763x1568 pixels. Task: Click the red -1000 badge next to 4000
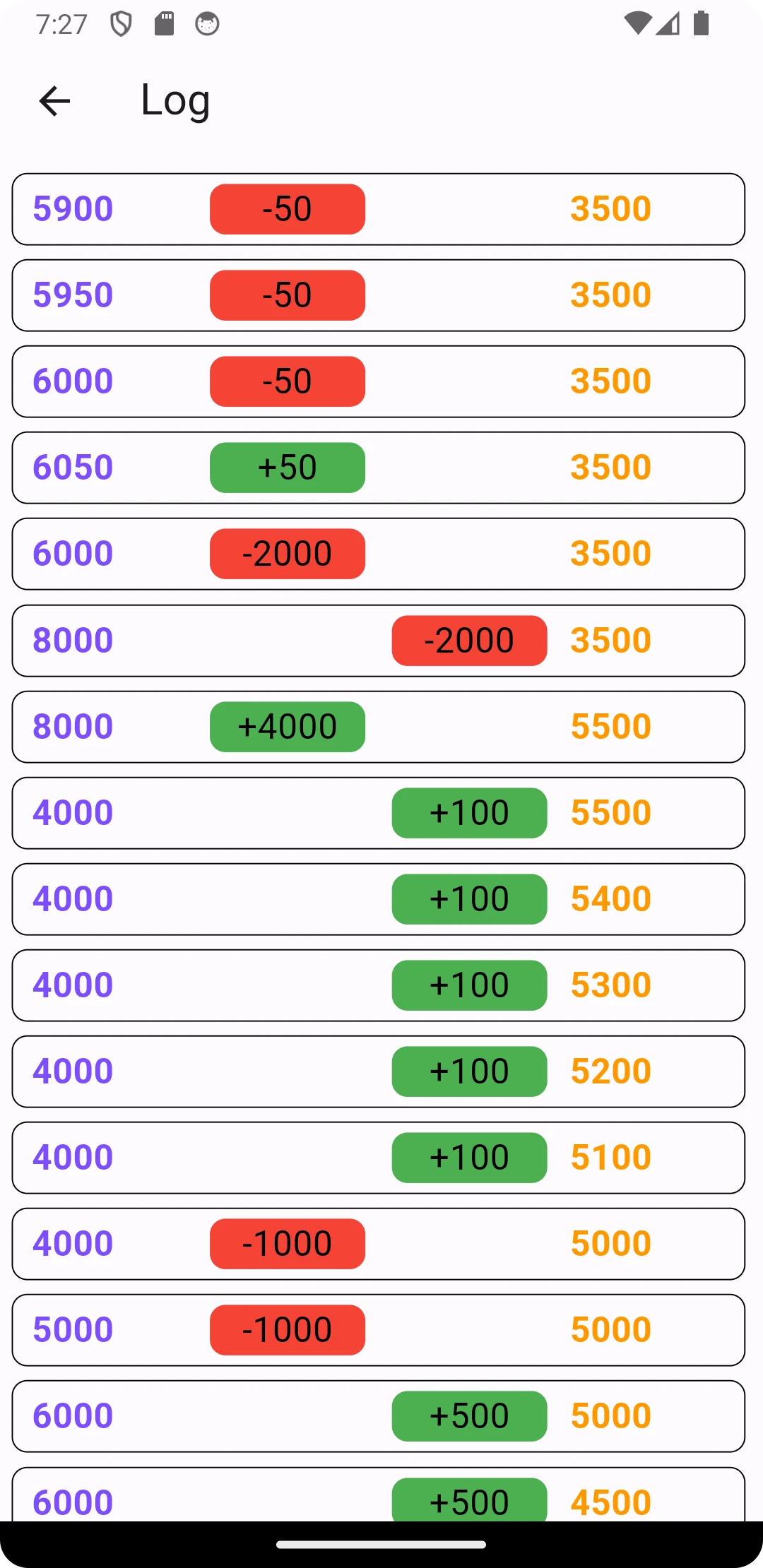287,1243
